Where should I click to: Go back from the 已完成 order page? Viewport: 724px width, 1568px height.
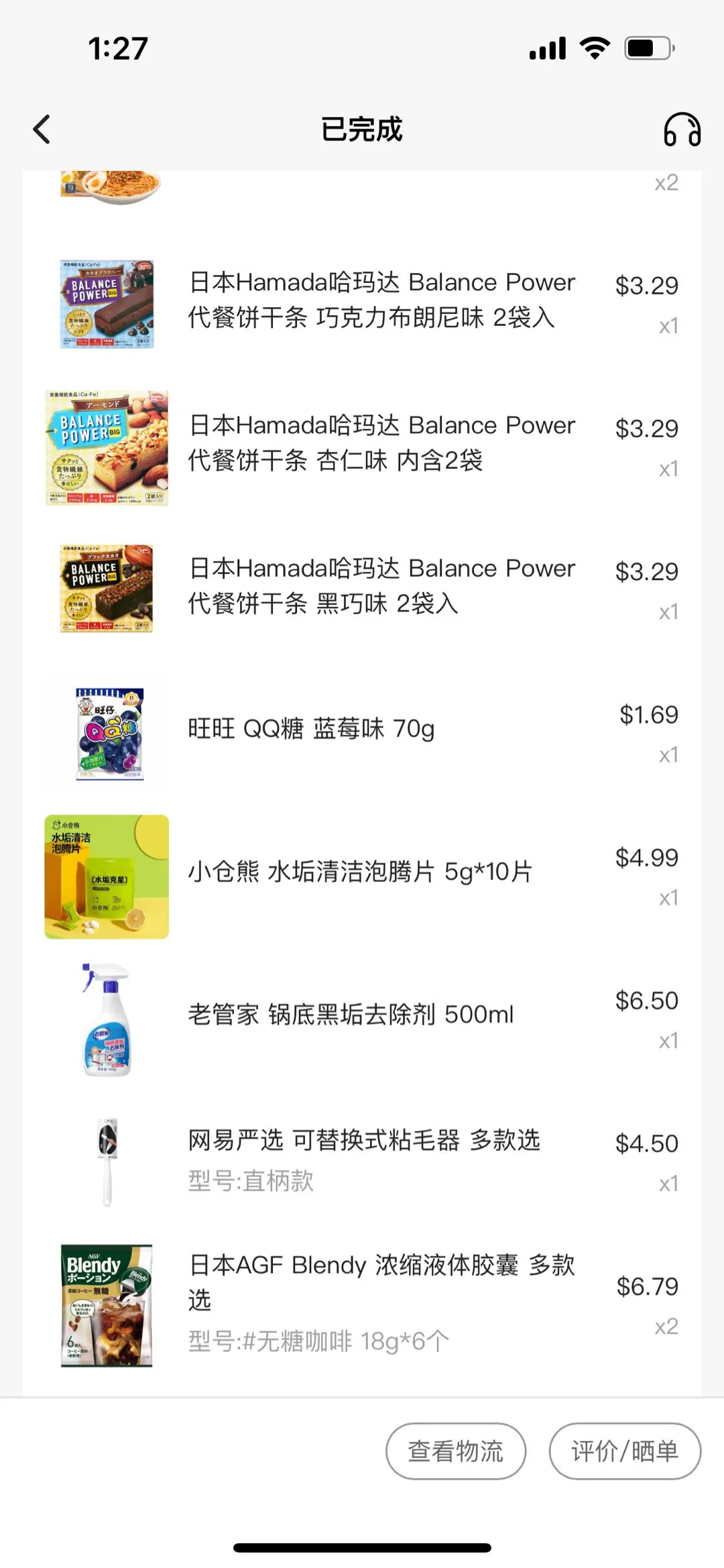pos(42,129)
